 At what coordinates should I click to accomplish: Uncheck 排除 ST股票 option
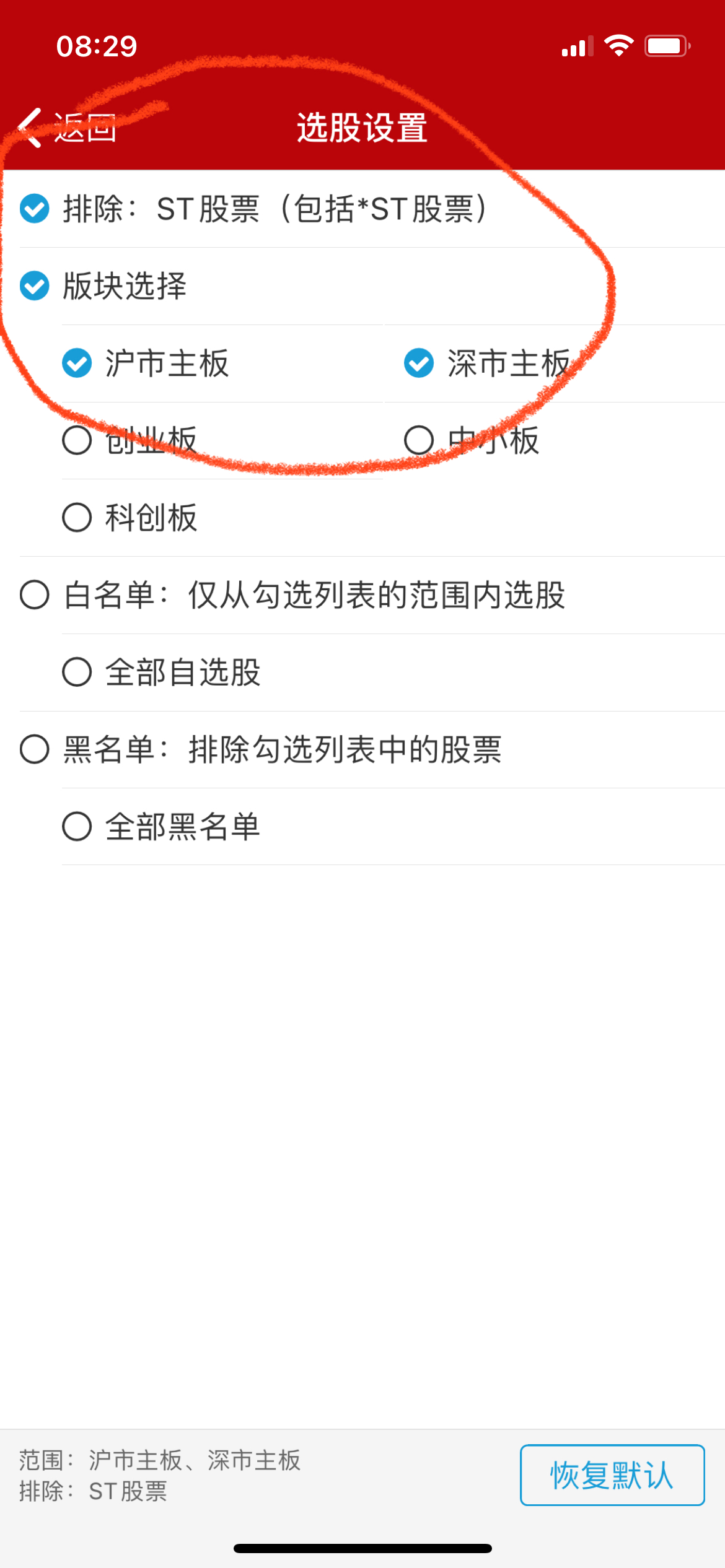tap(35, 209)
